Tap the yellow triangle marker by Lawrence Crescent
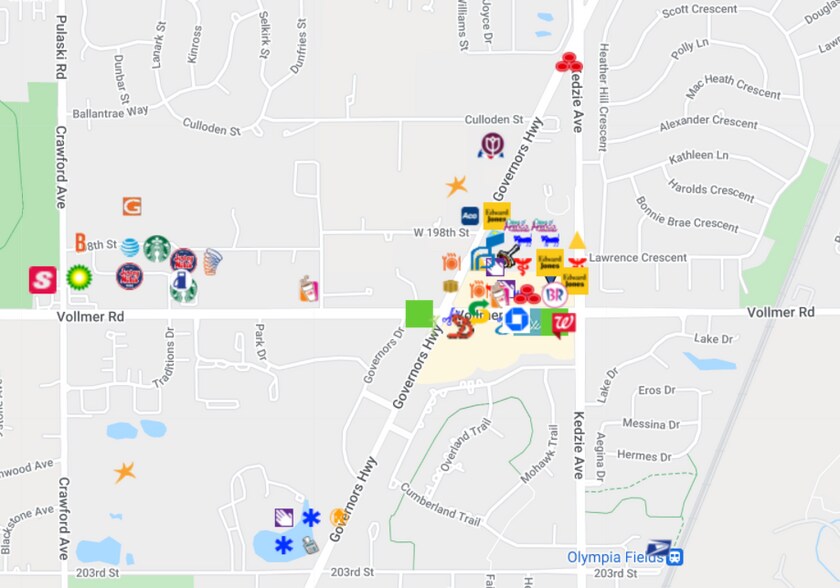 (x=577, y=240)
